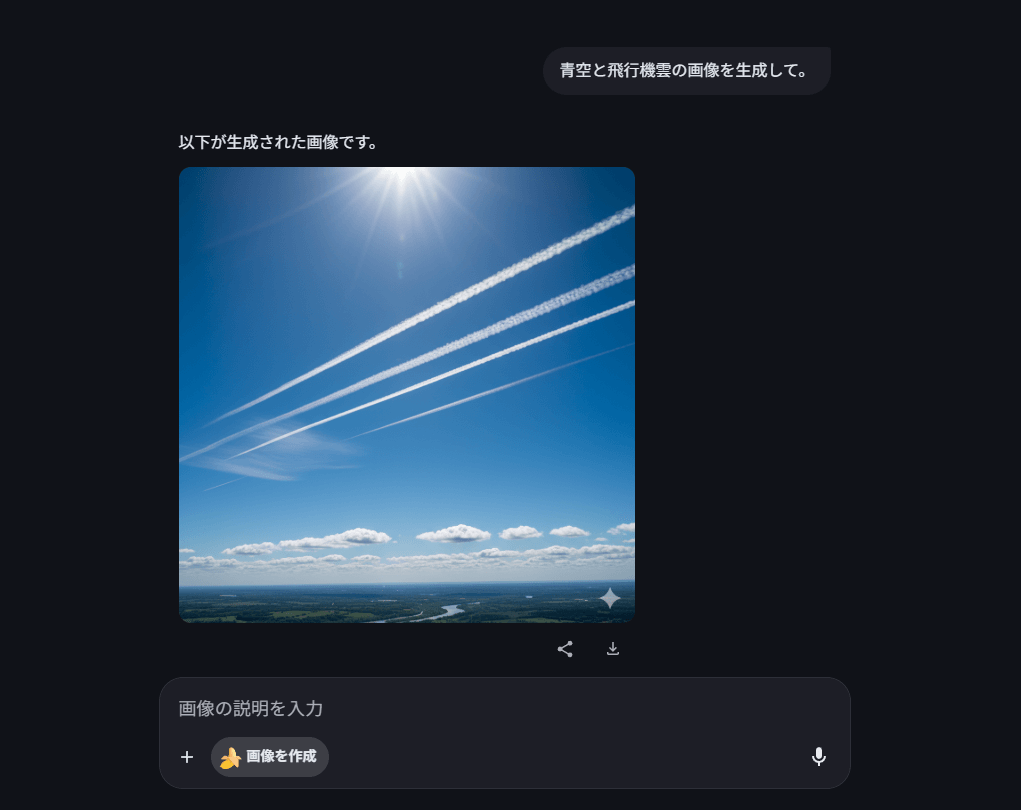Tap the plus attachment icon
Viewport: 1021px width, 810px height.
[187, 757]
